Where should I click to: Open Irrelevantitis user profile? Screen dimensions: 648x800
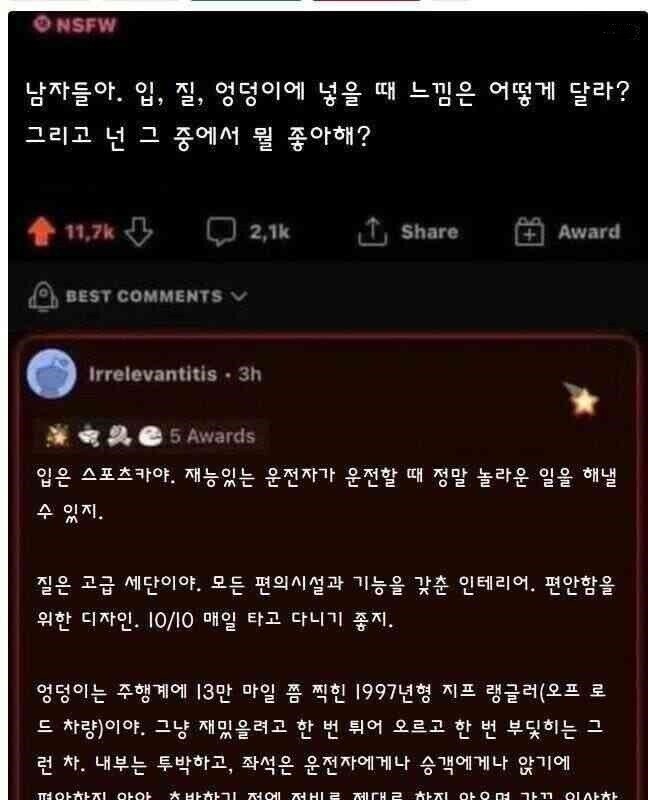point(152,374)
